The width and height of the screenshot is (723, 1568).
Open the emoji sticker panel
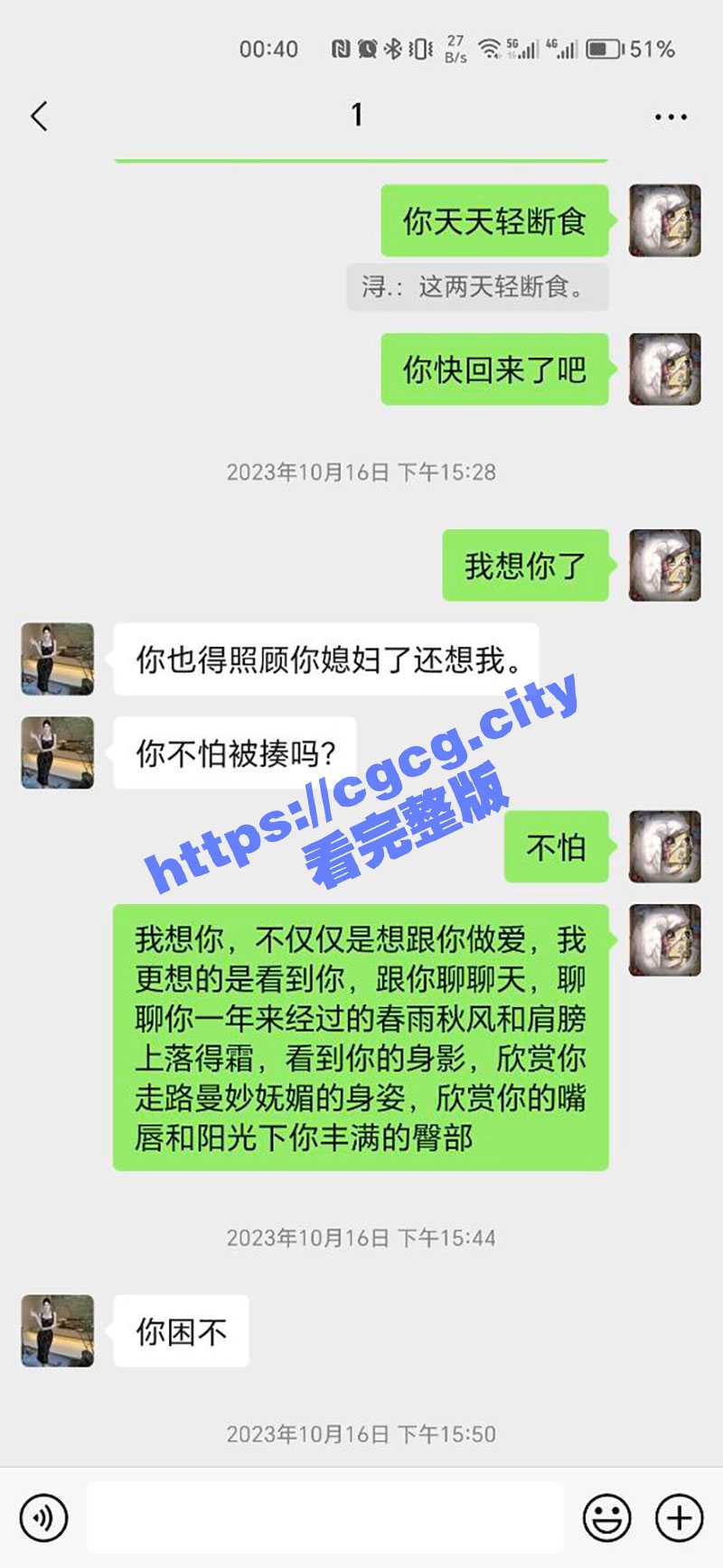(606, 1517)
